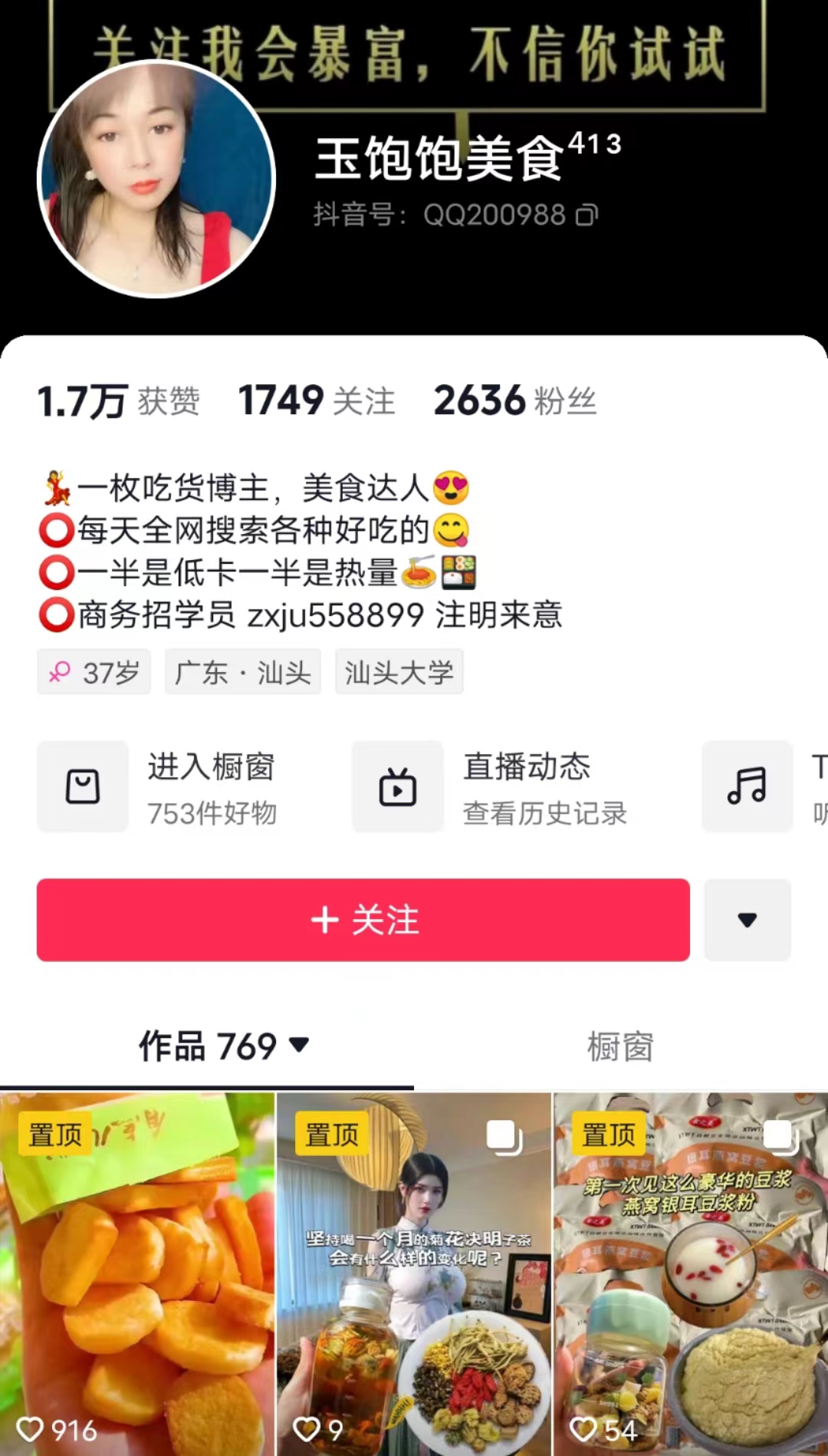828x1456 pixels.
Task: Open pinned video with 916 likes
Action: pos(137,1273)
